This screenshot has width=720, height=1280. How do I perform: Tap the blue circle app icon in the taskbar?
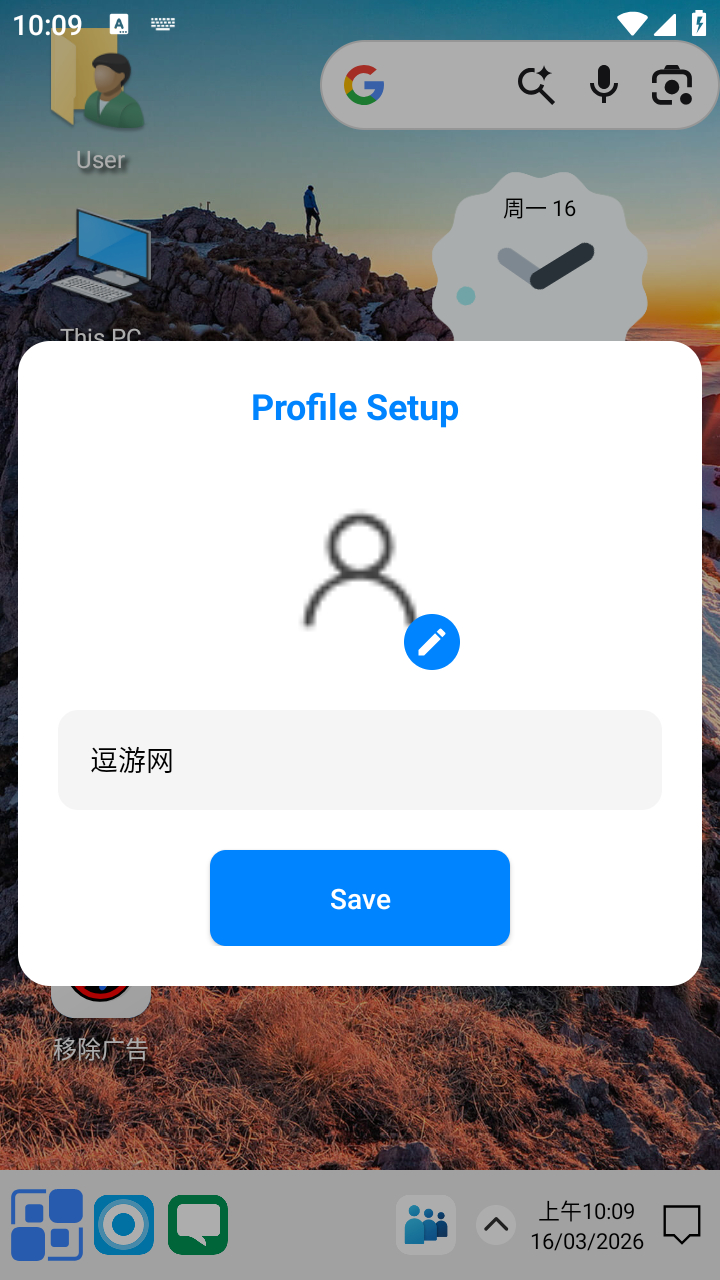pyautogui.click(x=124, y=1224)
